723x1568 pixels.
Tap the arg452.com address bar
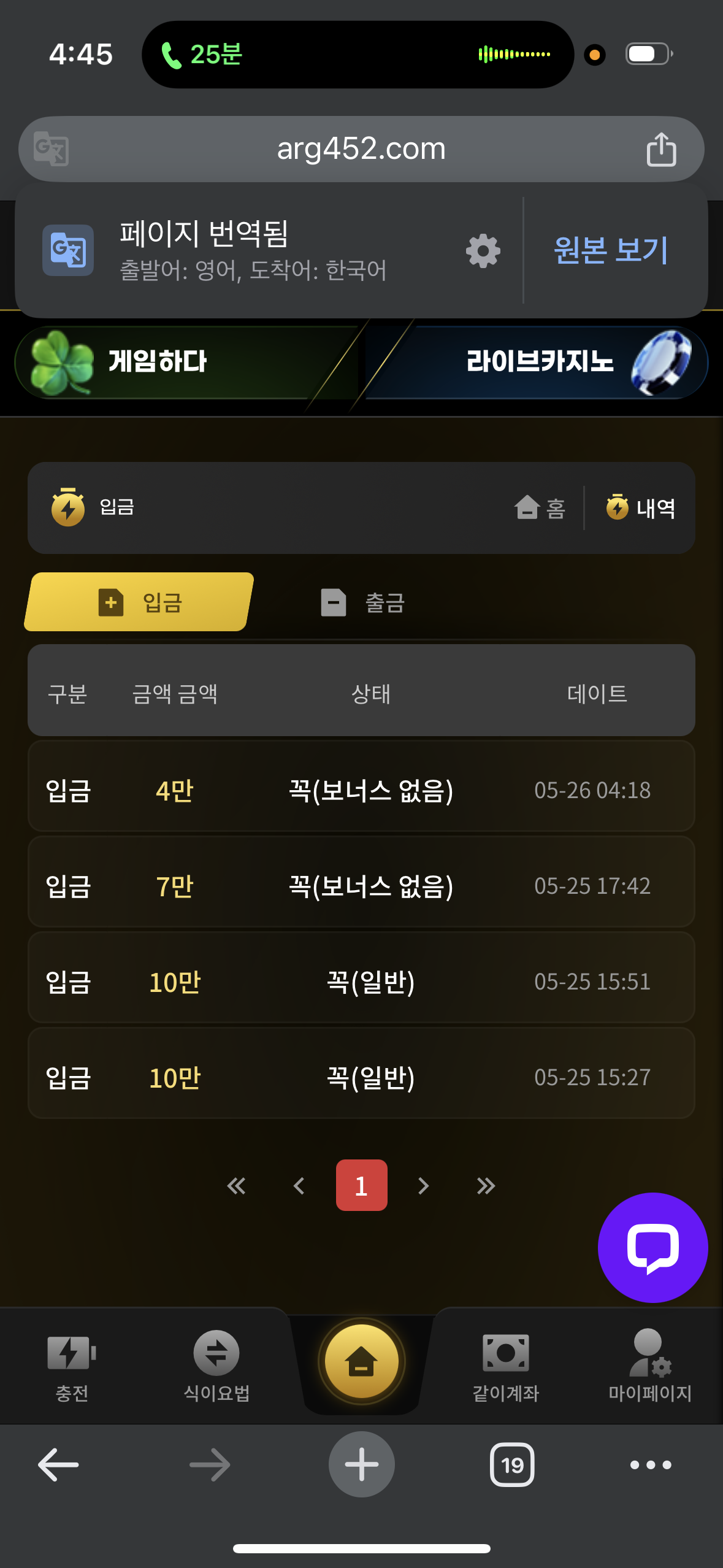[x=361, y=149]
